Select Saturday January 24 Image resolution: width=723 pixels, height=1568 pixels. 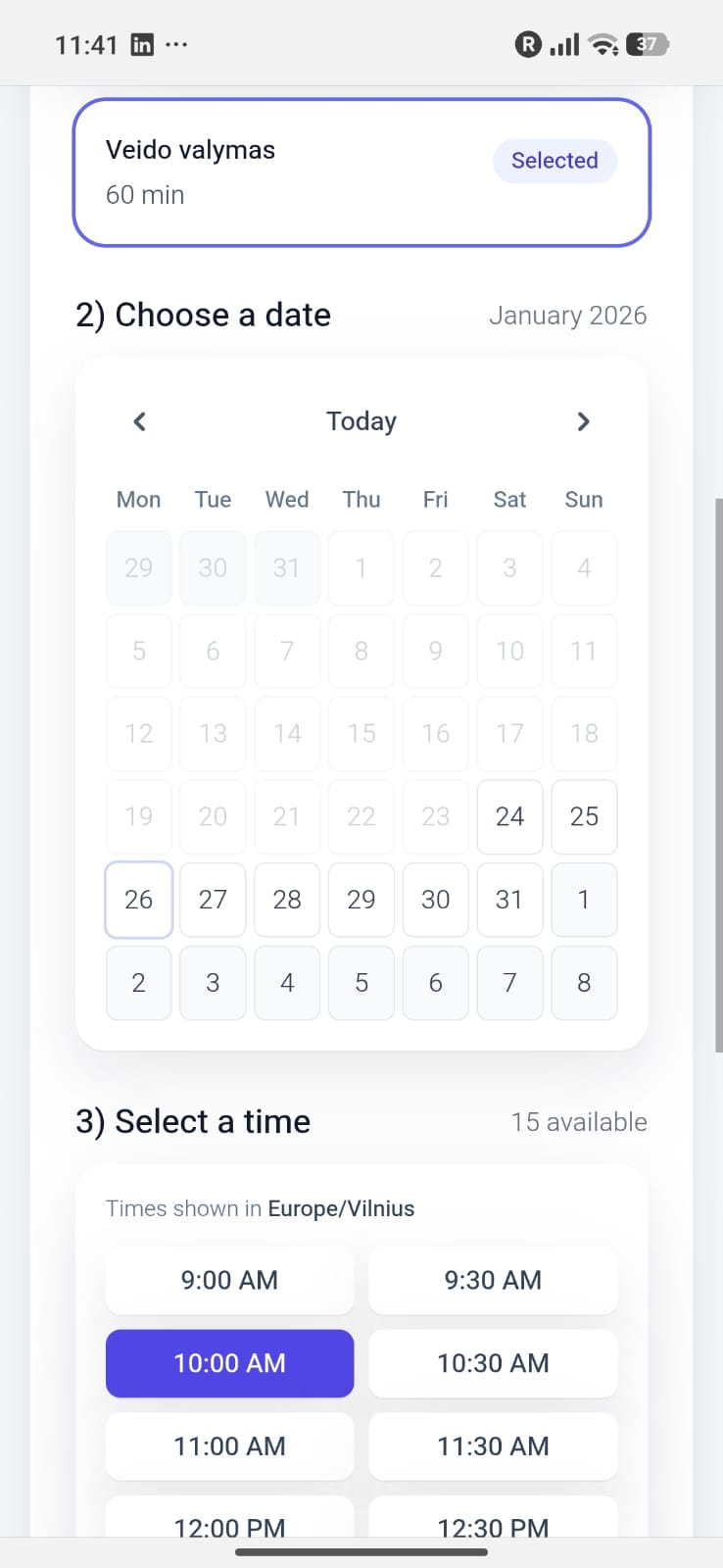(509, 816)
